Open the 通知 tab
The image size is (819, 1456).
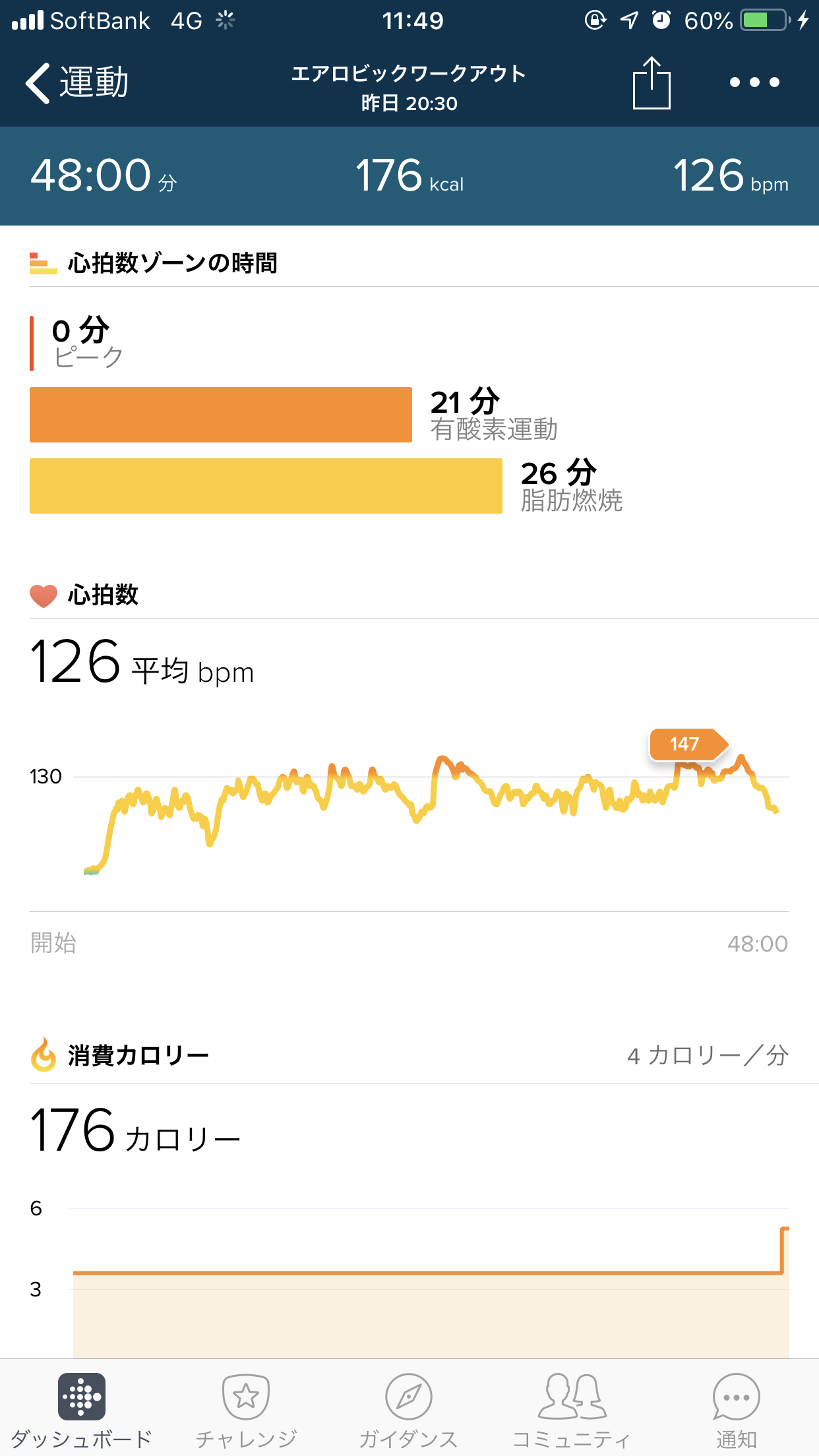(x=736, y=1409)
